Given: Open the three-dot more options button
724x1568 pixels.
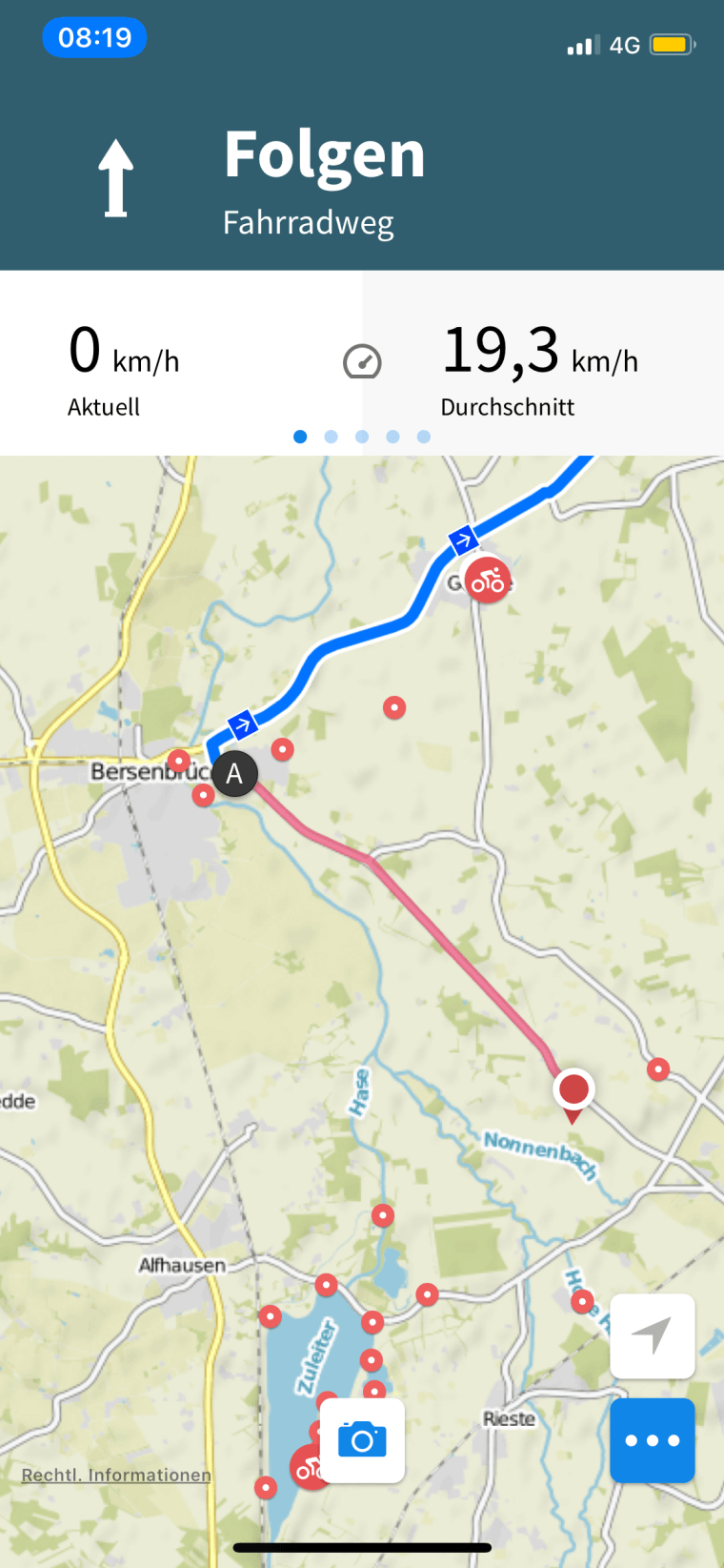Looking at the screenshot, I should click(653, 1439).
